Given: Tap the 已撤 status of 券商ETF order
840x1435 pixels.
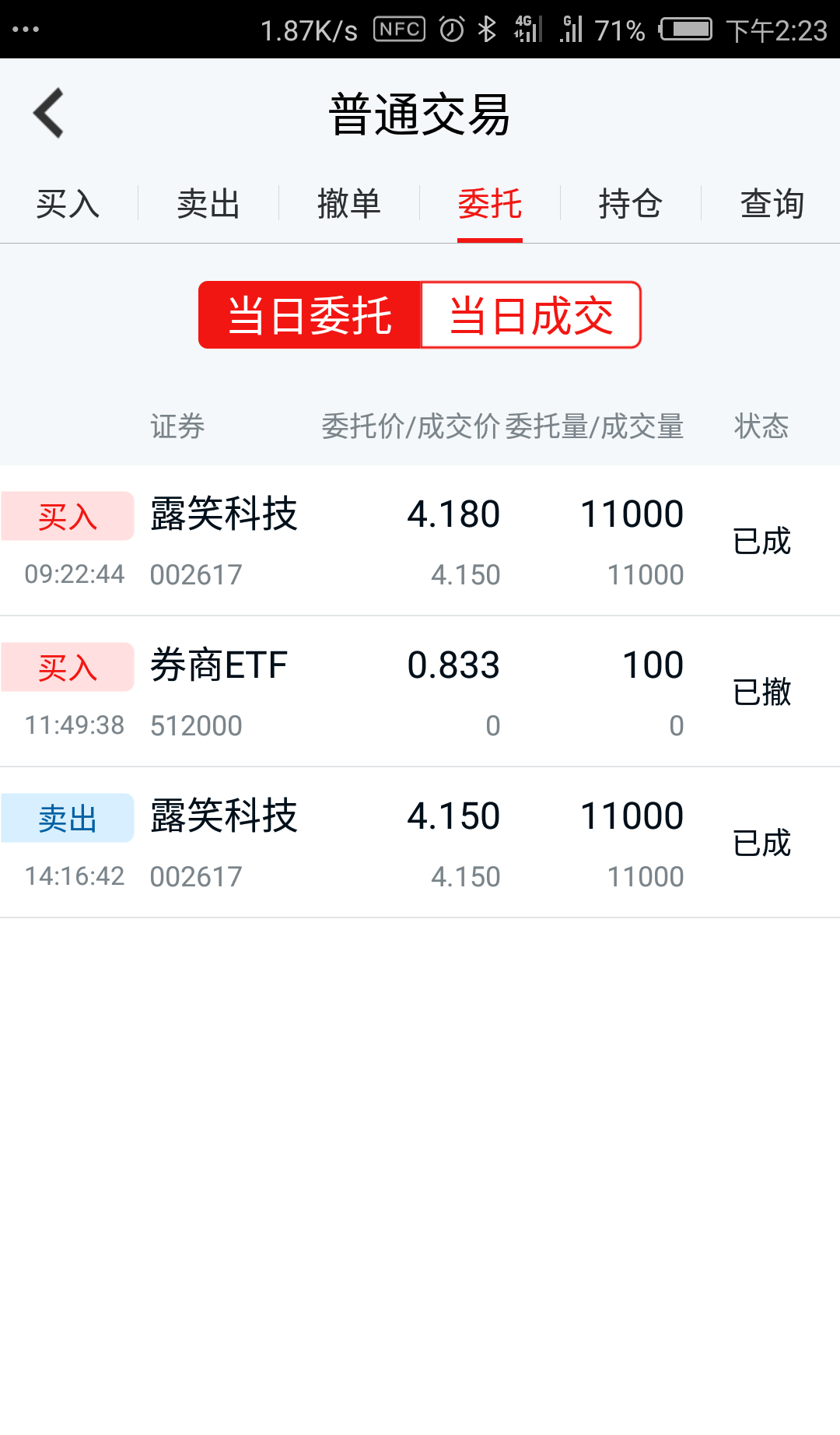Looking at the screenshot, I should coord(762,693).
